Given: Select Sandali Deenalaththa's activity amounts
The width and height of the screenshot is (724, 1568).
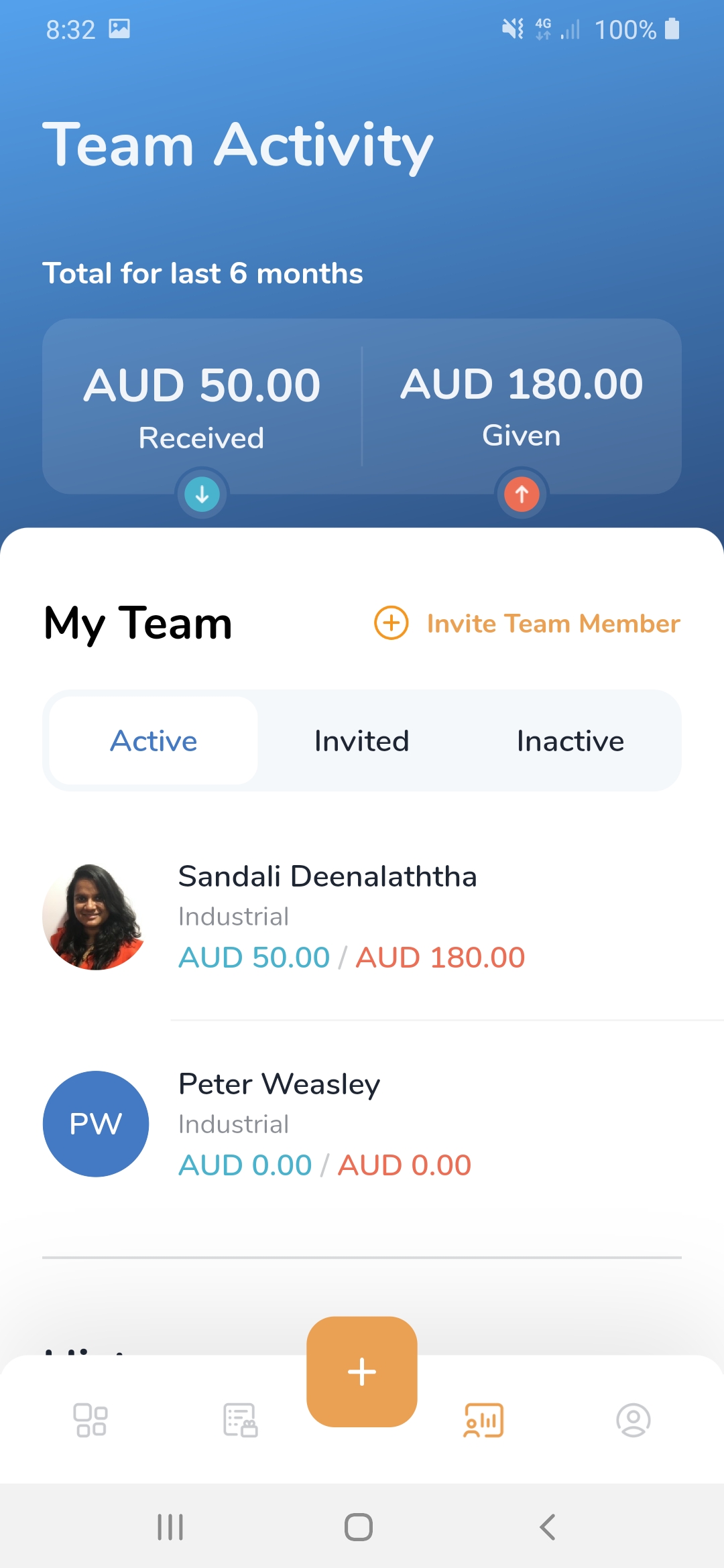Looking at the screenshot, I should point(351,957).
